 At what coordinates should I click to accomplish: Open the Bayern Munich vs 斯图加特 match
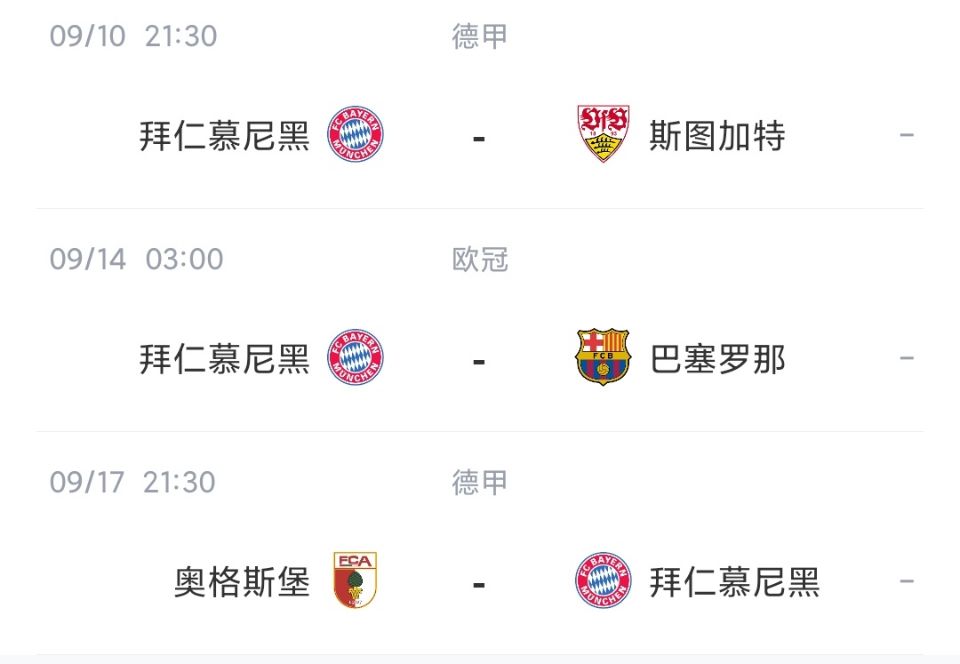479,136
